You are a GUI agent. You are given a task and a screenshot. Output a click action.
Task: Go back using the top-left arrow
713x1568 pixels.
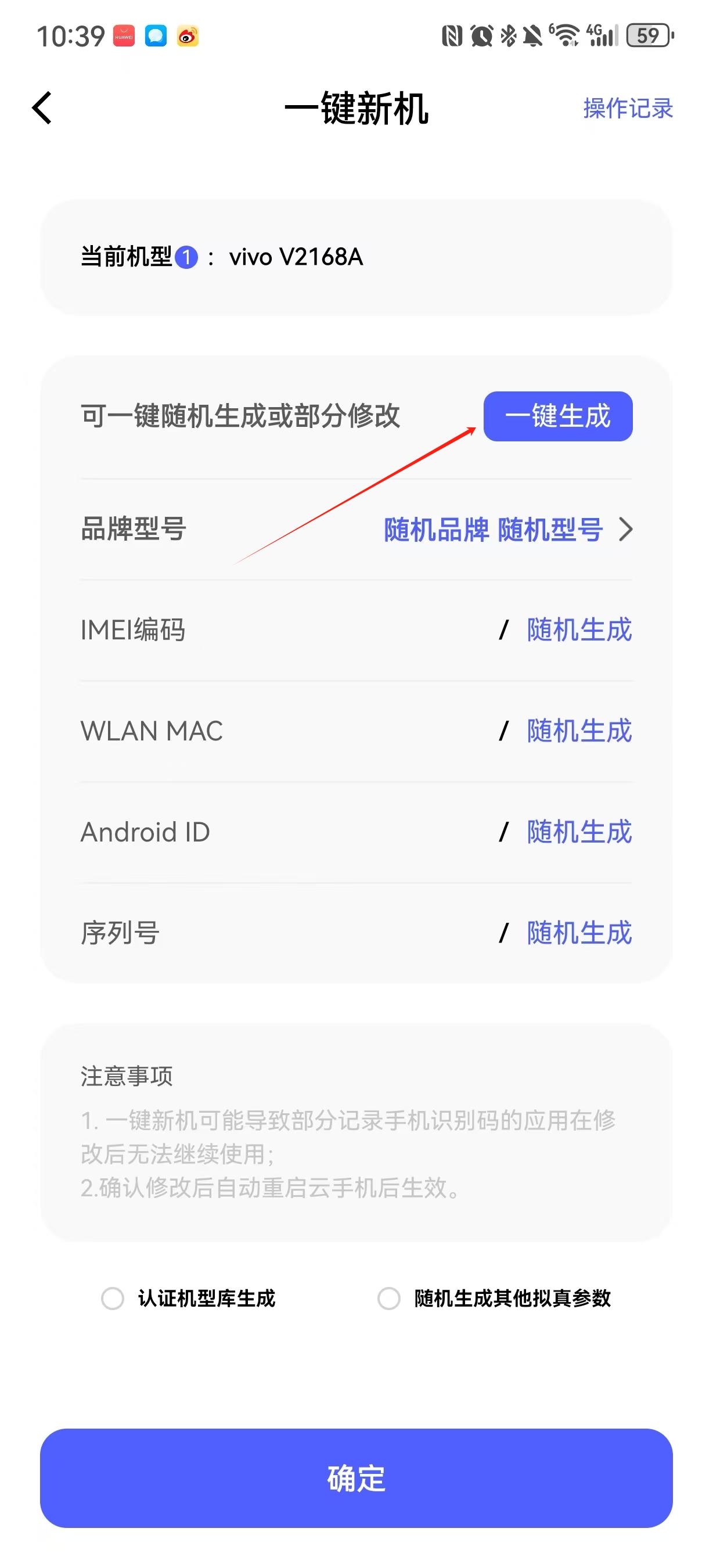pos(42,109)
